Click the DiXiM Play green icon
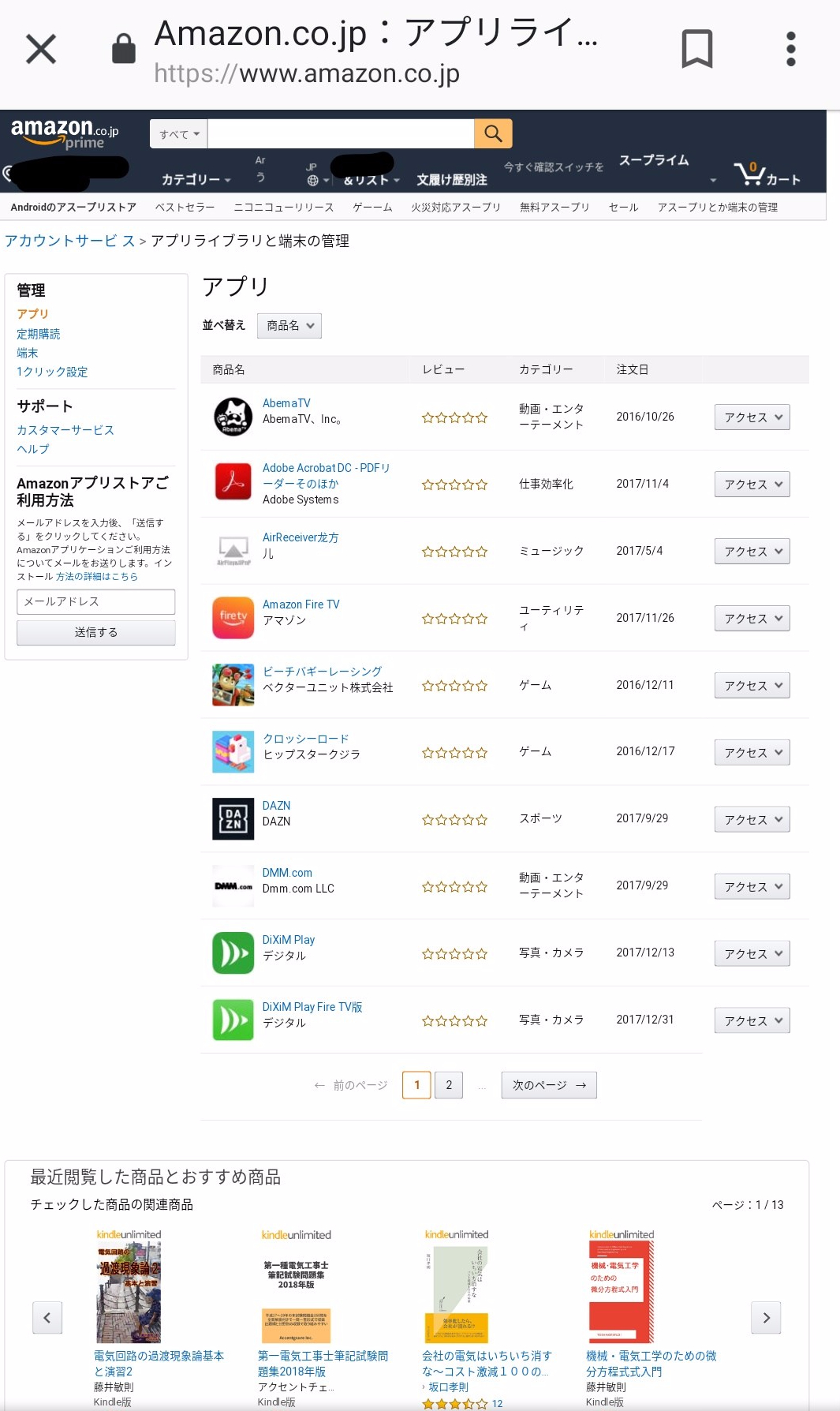This screenshot has height=1411, width=840. (232, 953)
